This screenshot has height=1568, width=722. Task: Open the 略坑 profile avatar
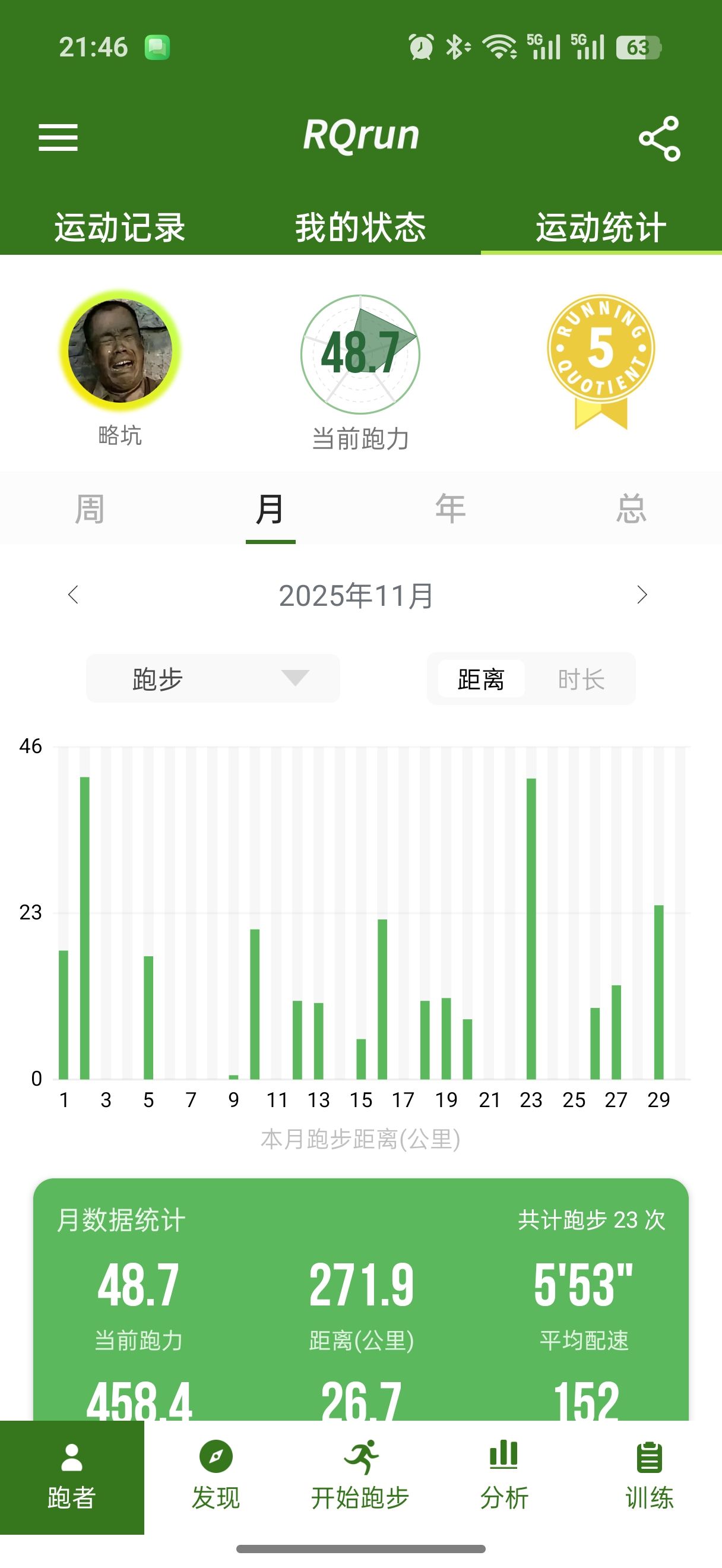pos(120,351)
